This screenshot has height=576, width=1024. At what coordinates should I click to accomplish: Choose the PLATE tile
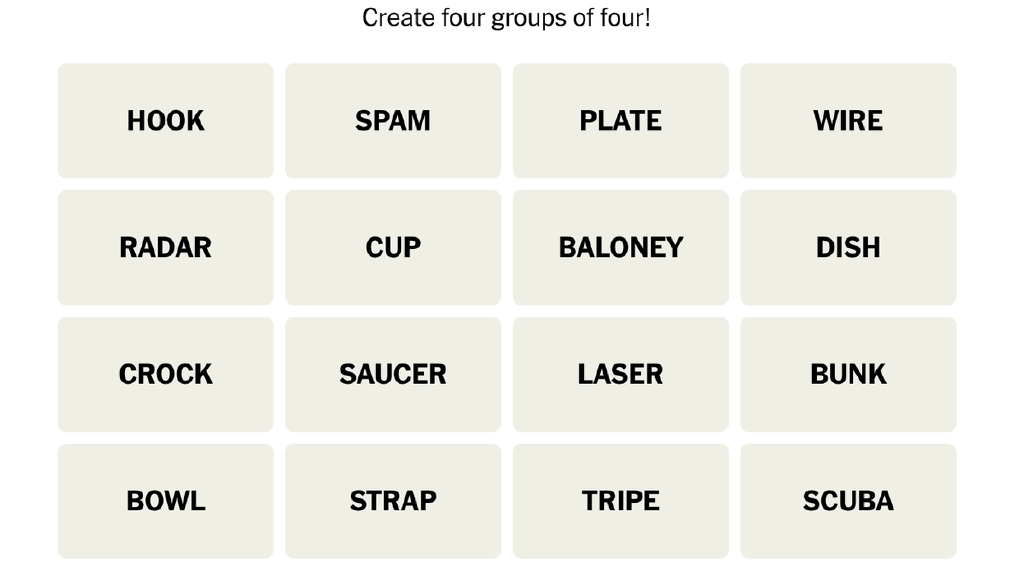621,121
